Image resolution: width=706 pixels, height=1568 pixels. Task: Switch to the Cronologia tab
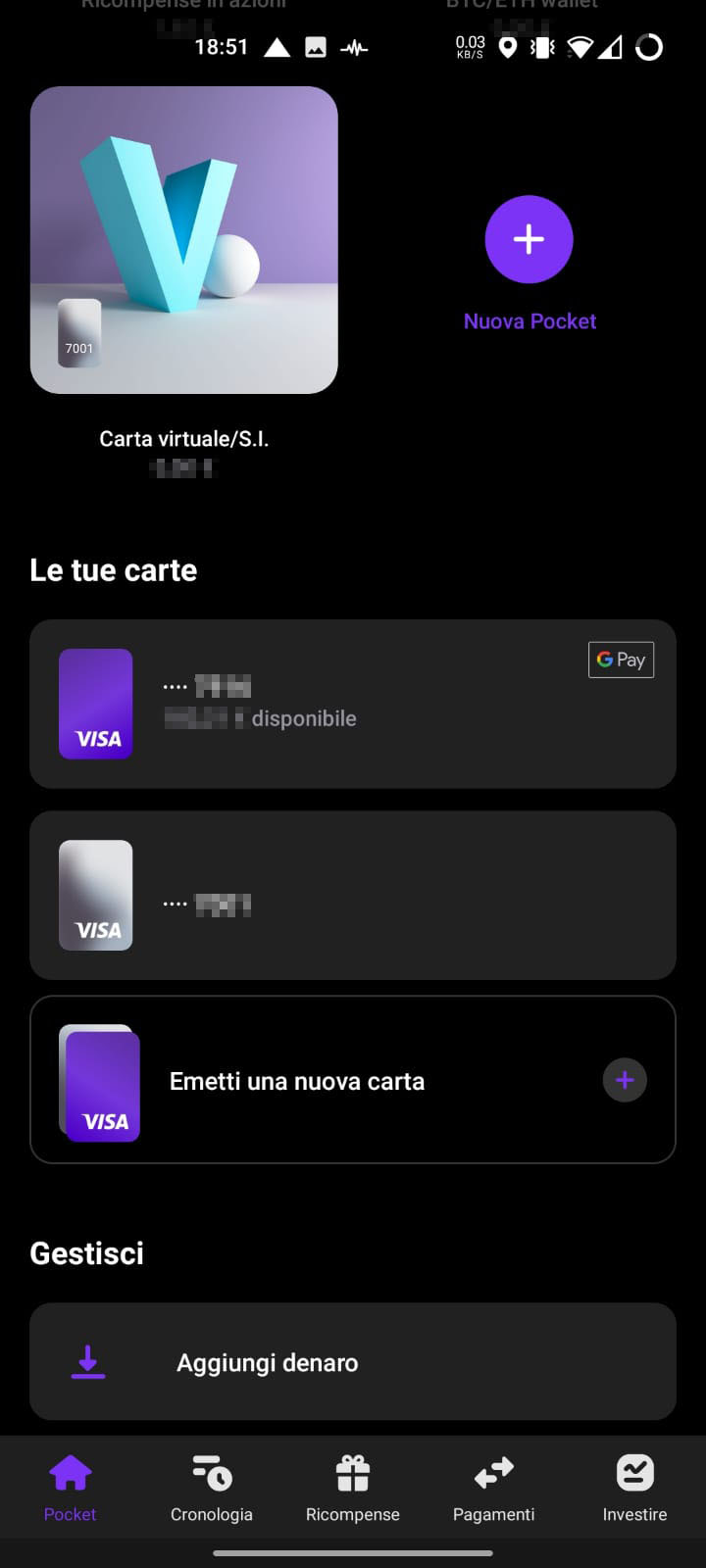click(x=212, y=1488)
